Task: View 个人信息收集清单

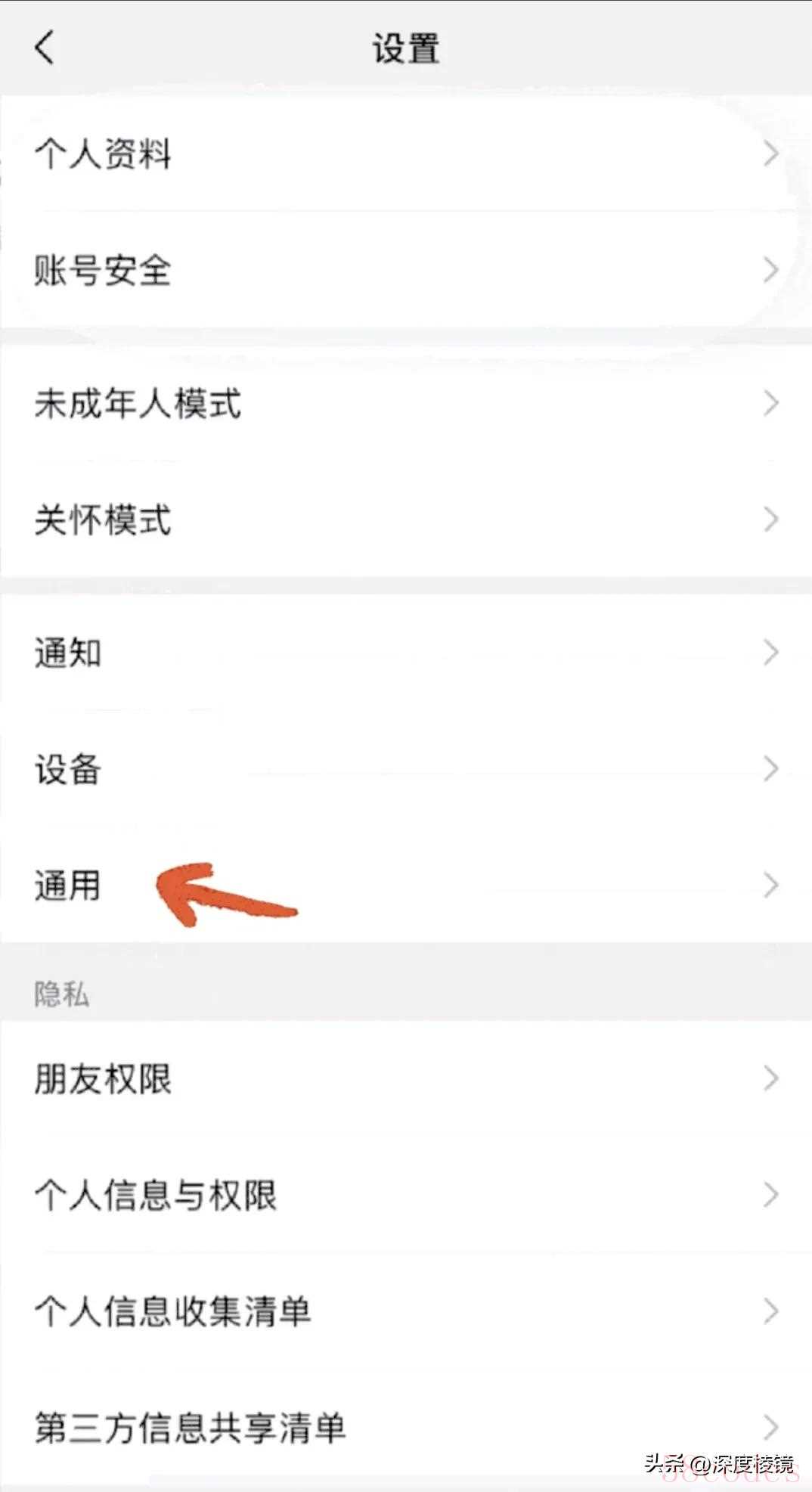Action: [x=406, y=1311]
